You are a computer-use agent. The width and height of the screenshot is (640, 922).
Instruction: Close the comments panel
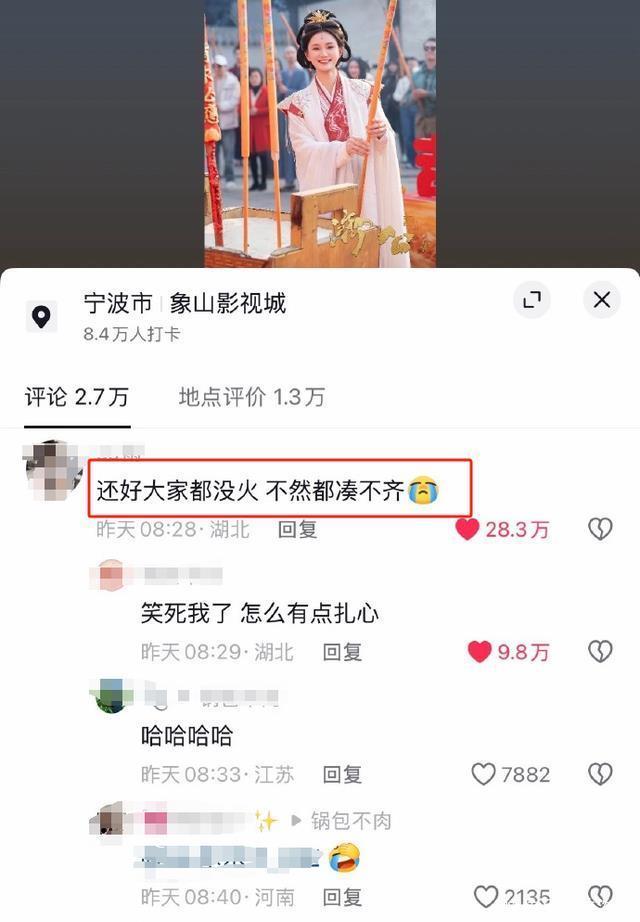pos(601,300)
